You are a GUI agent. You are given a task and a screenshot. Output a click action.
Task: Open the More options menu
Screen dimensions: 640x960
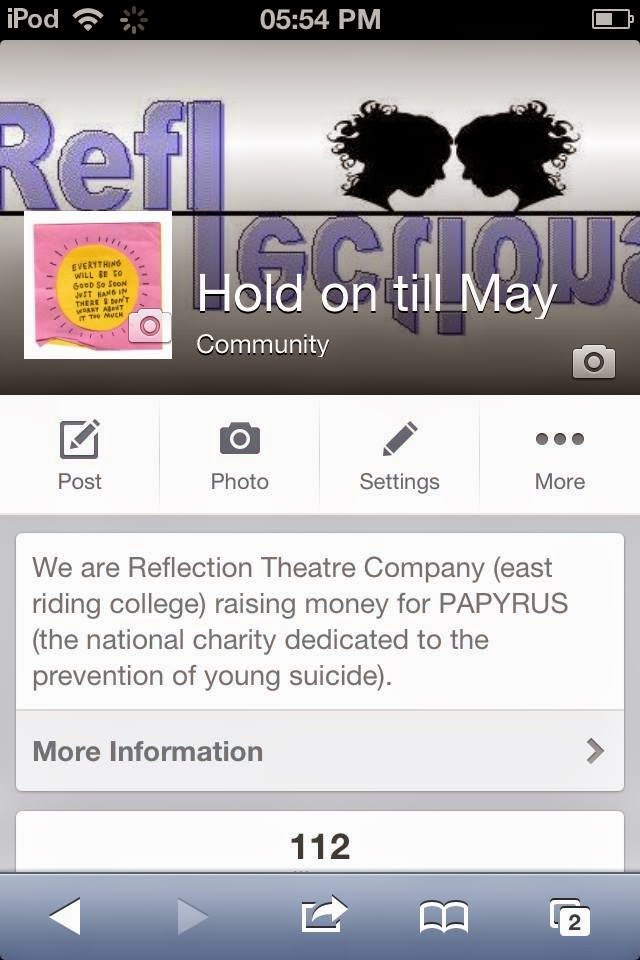click(x=559, y=456)
